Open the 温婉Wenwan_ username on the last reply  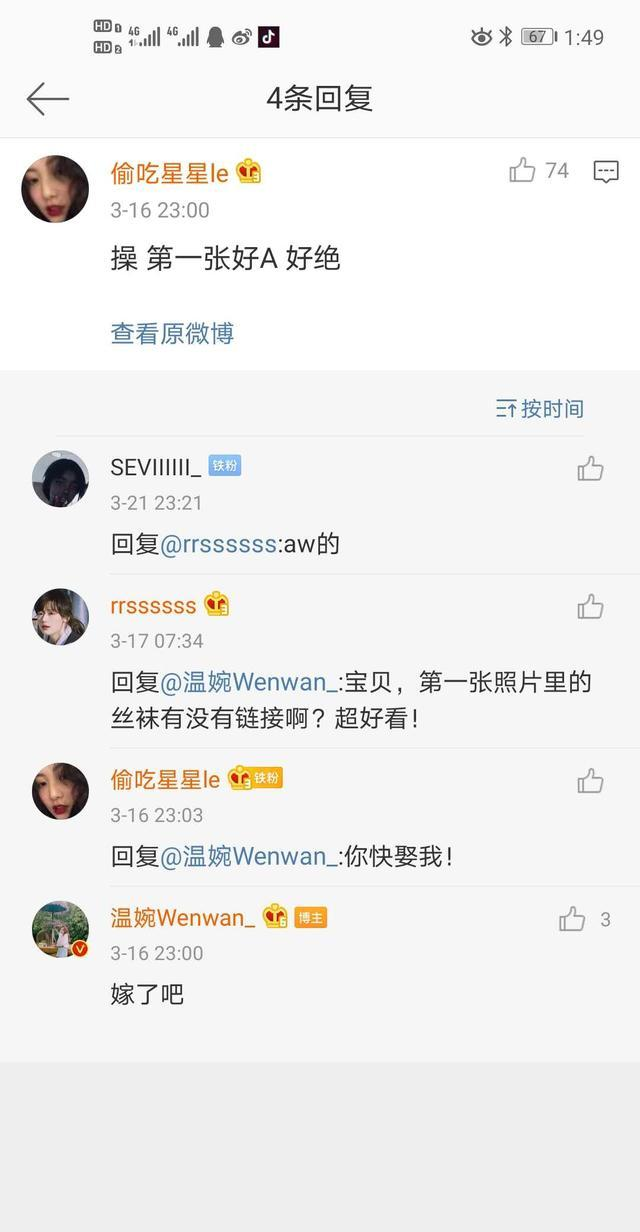click(x=183, y=917)
